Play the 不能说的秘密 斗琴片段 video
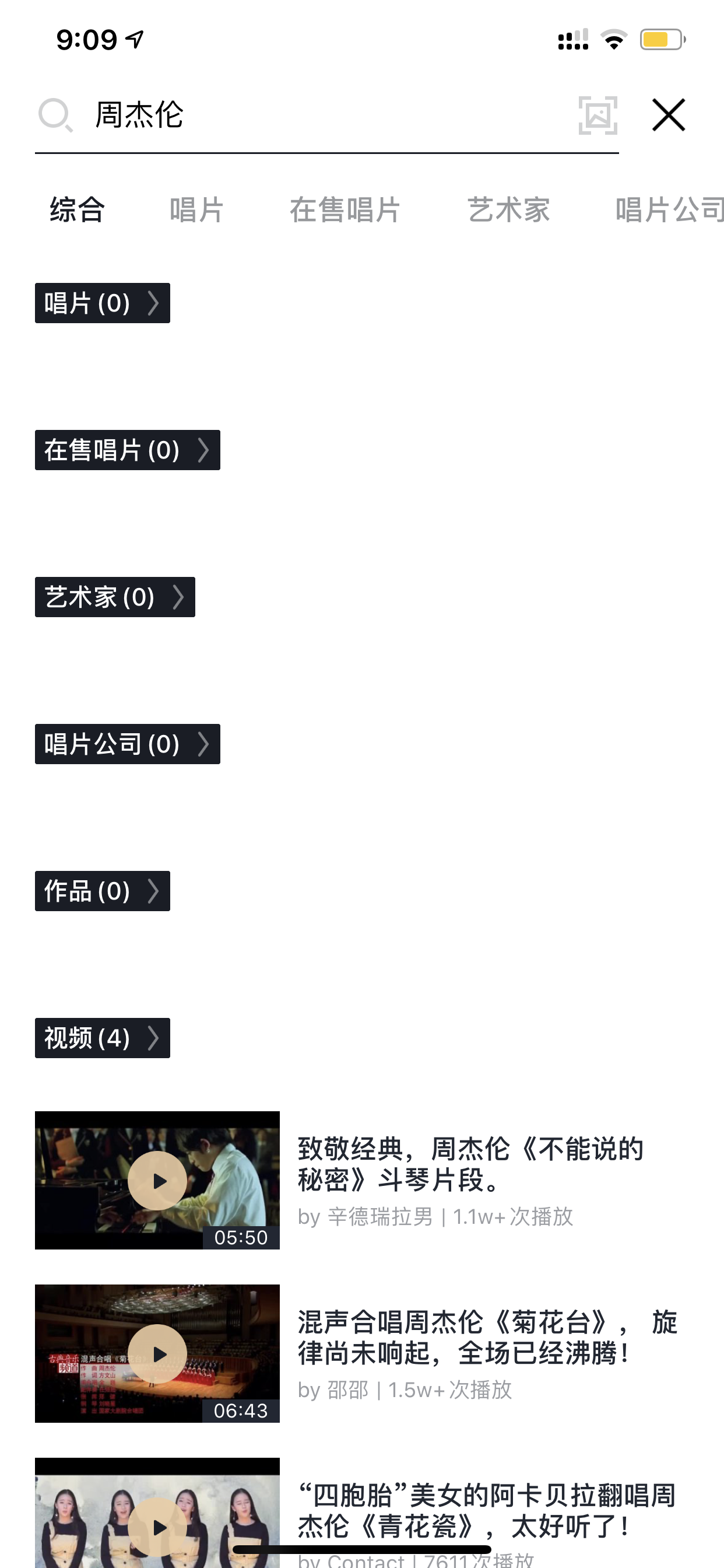This screenshot has height=1568, width=724. click(157, 1180)
